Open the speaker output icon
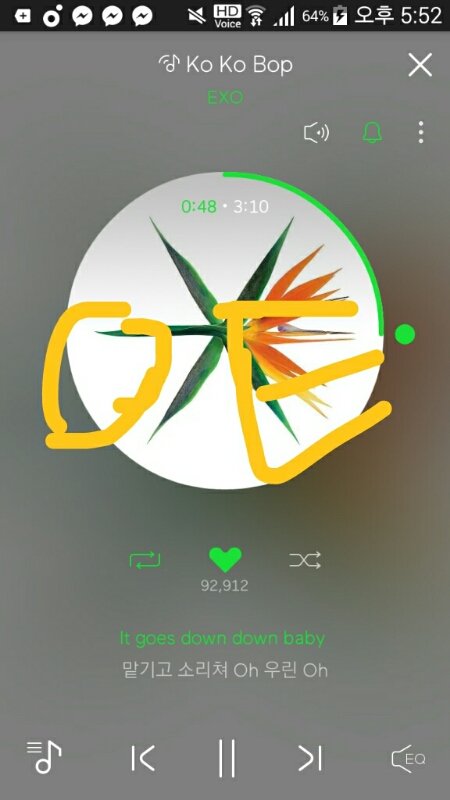This screenshot has height=800, width=450. (316, 133)
